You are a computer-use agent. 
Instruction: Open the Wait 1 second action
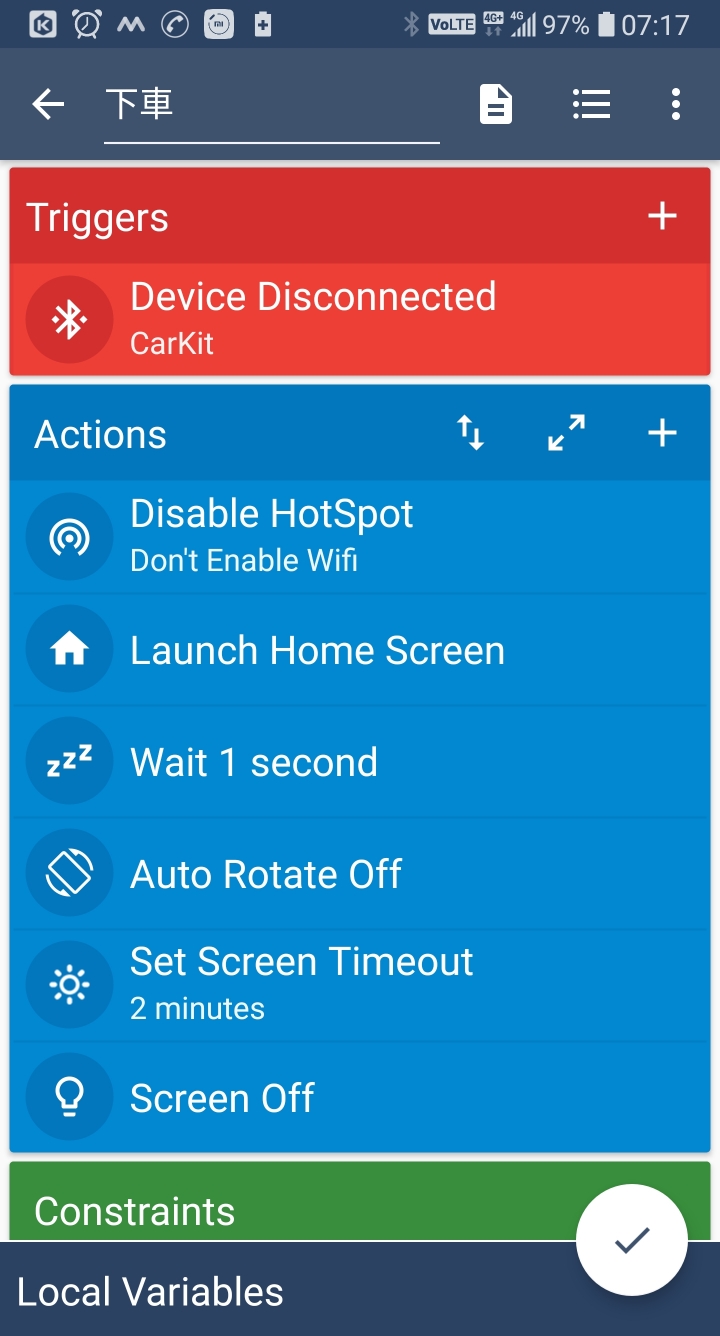360,762
